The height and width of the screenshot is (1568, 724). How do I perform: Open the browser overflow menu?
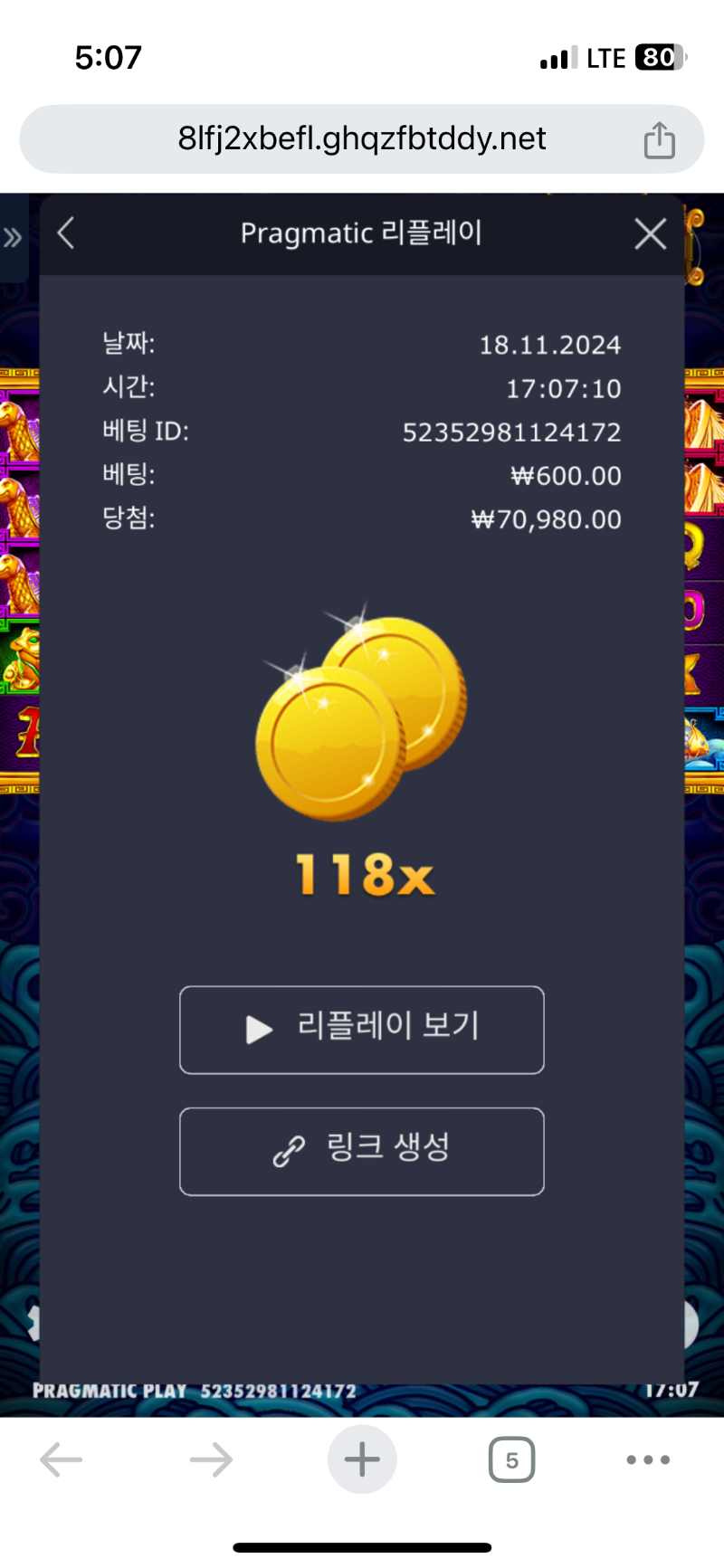648,1459
